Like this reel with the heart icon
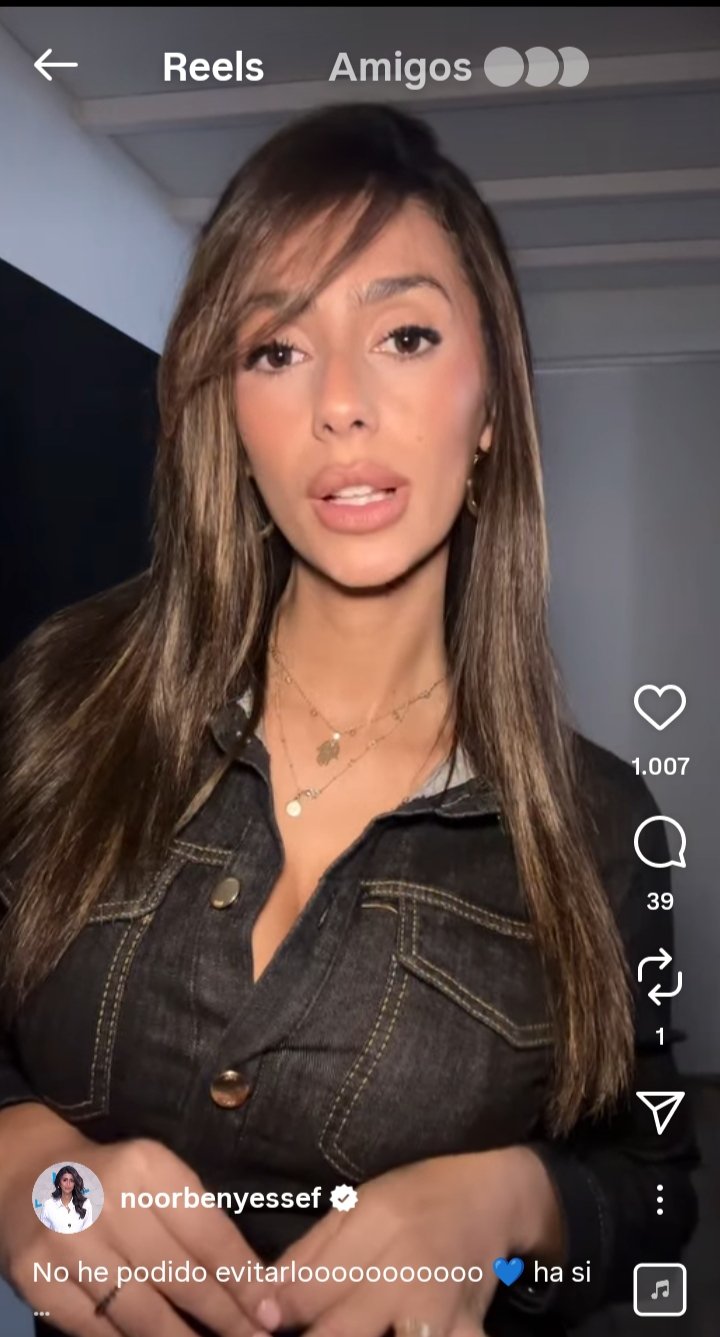 660,708
